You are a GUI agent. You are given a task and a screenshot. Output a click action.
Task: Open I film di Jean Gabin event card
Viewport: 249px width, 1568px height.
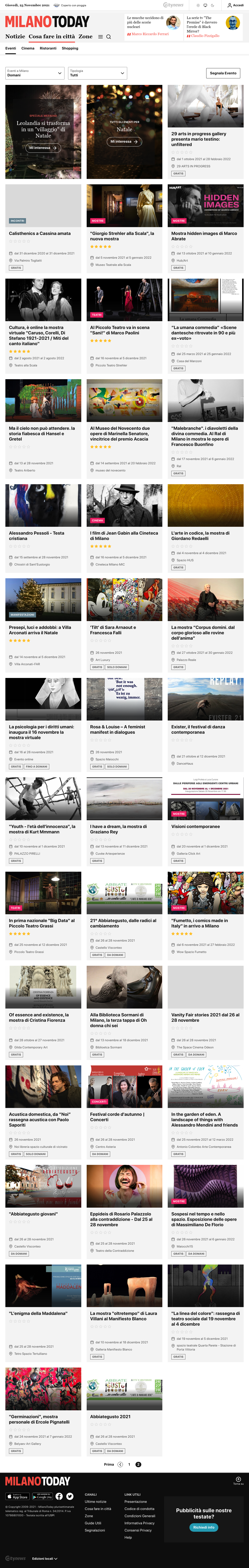coord(124,535)
